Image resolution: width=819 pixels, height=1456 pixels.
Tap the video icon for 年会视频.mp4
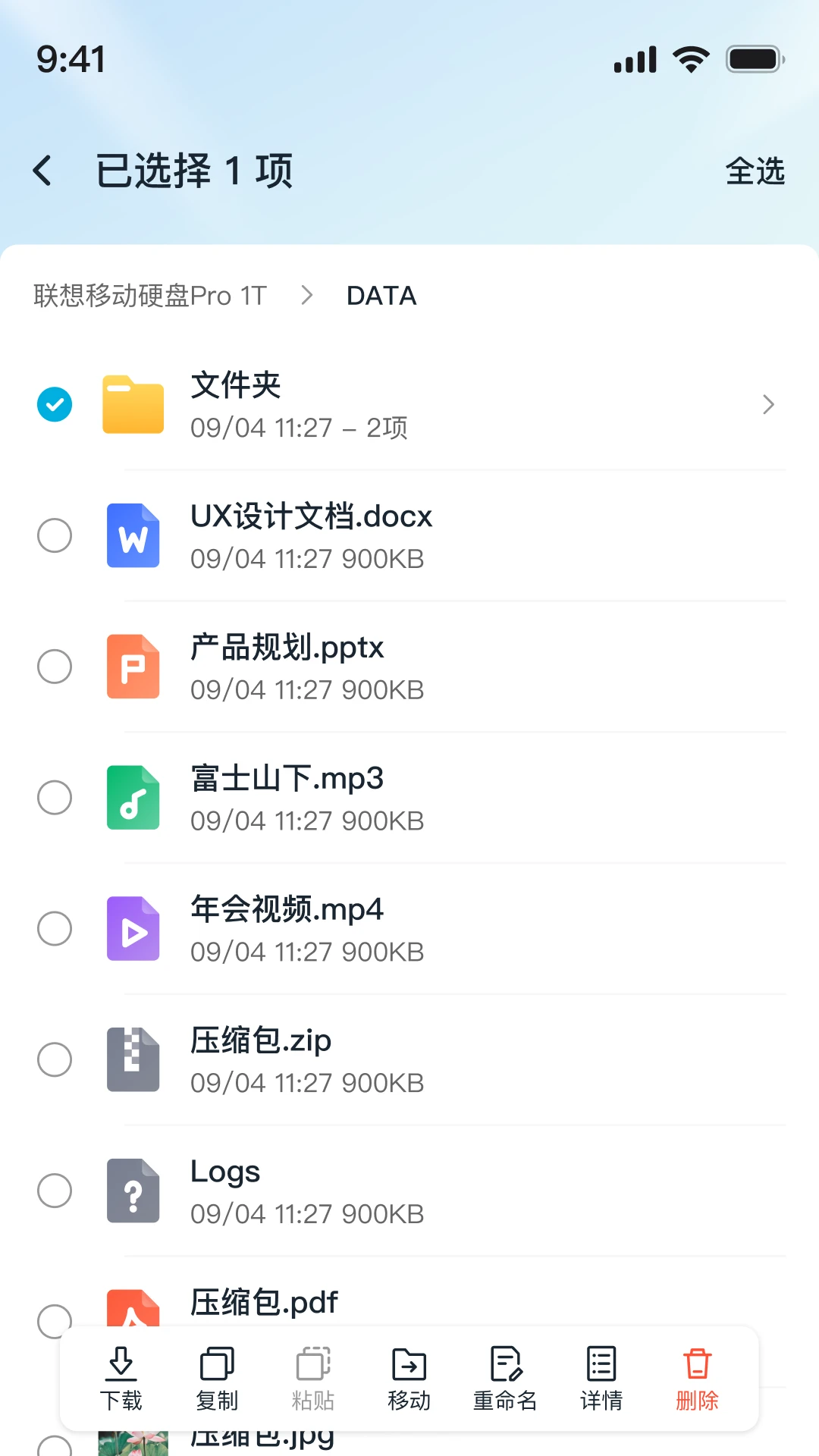click(x=133, y=928)
